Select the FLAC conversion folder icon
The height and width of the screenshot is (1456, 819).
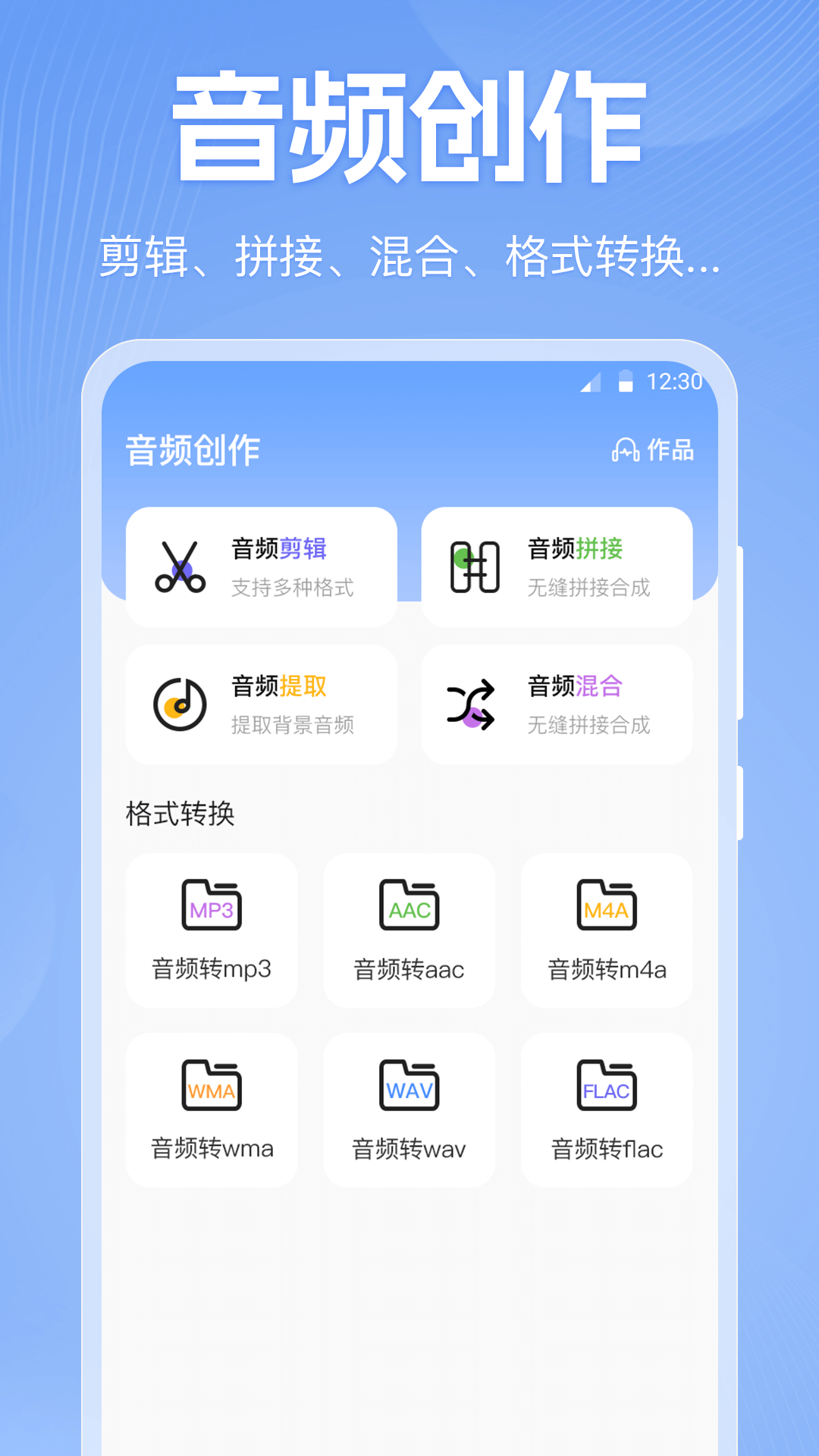607,1088
